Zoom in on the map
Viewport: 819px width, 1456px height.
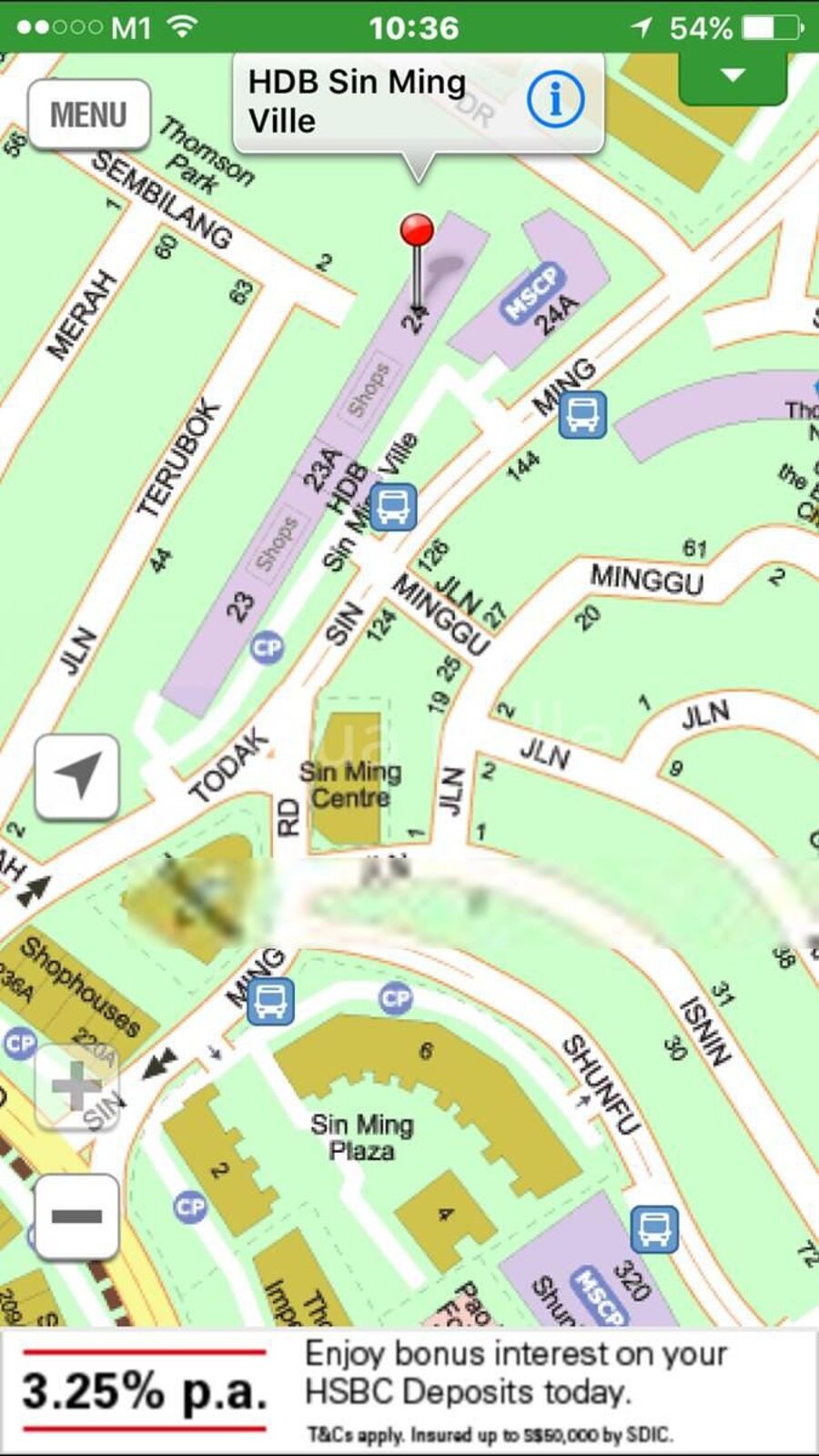coord(77,1086)
